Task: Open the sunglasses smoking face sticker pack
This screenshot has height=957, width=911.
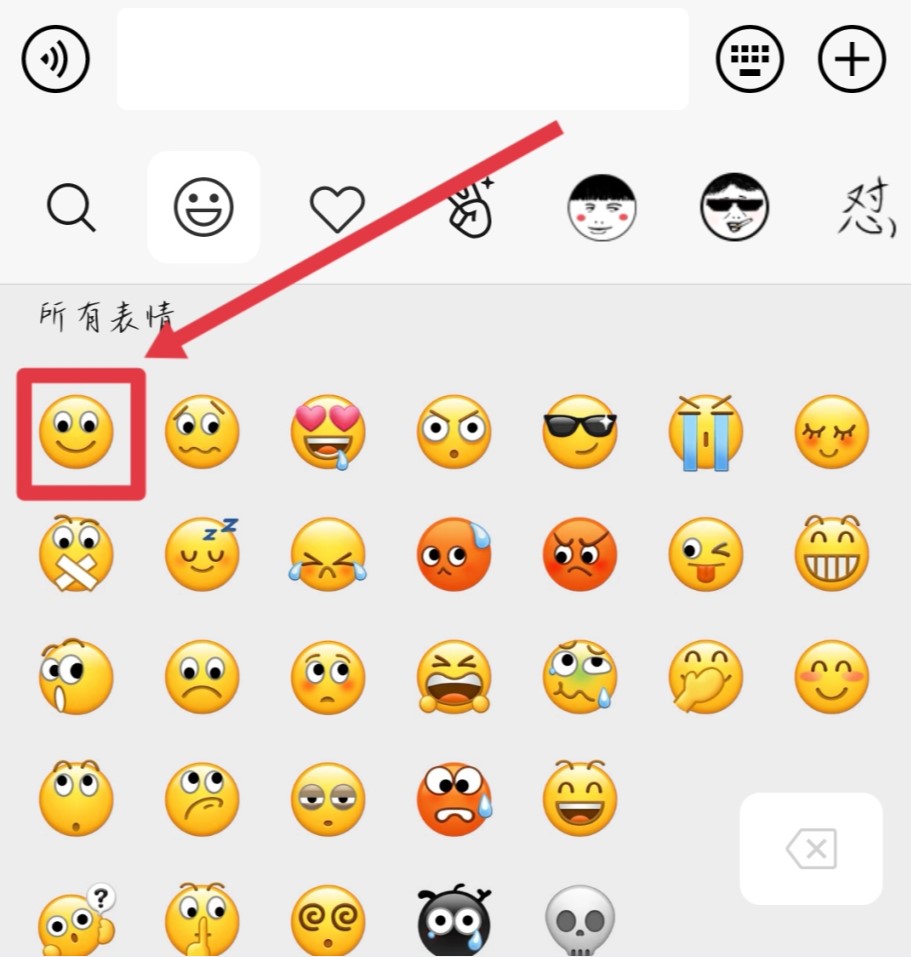Action: pos(734,208)
